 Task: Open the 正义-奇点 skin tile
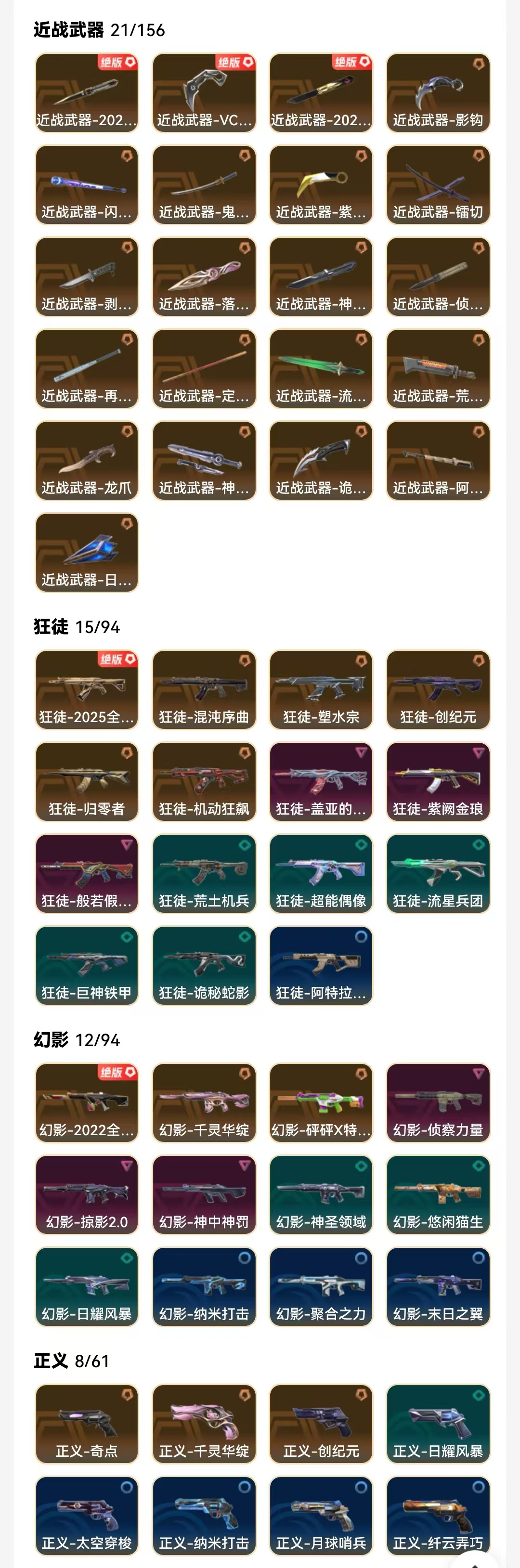[x=87, y=1423]
